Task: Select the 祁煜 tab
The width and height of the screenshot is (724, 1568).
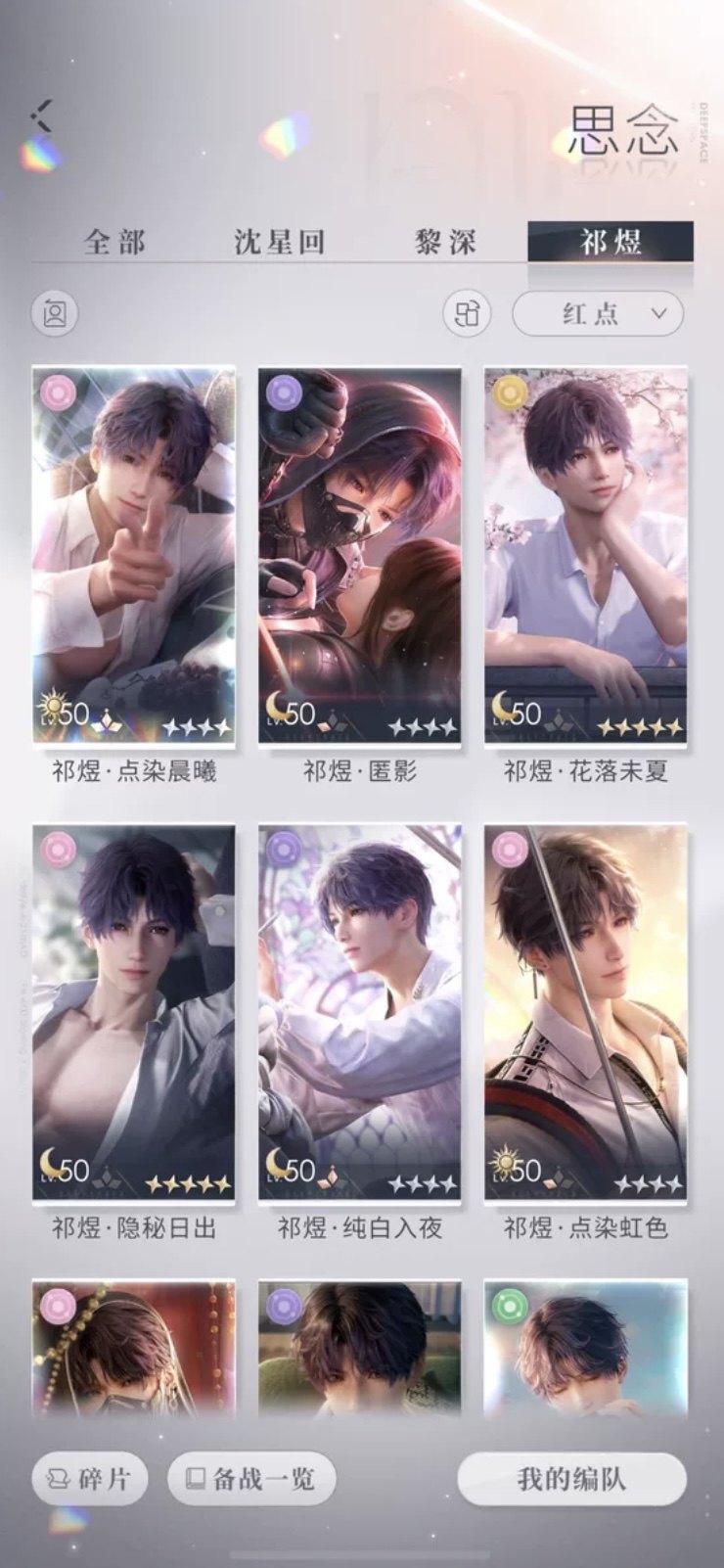Action: pyautogui.click(x=611, y=242)
